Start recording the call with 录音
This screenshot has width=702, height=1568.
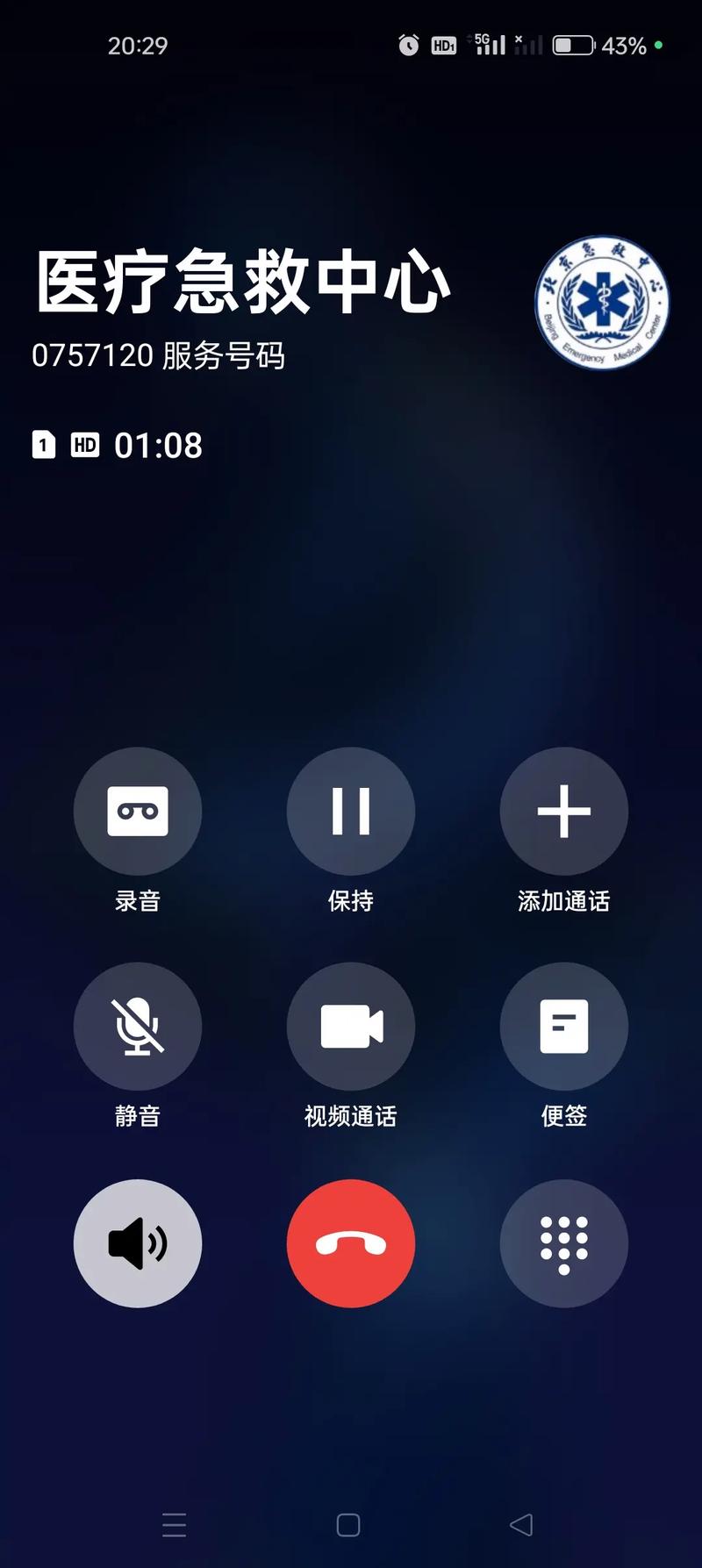click(x=138, y=811)
